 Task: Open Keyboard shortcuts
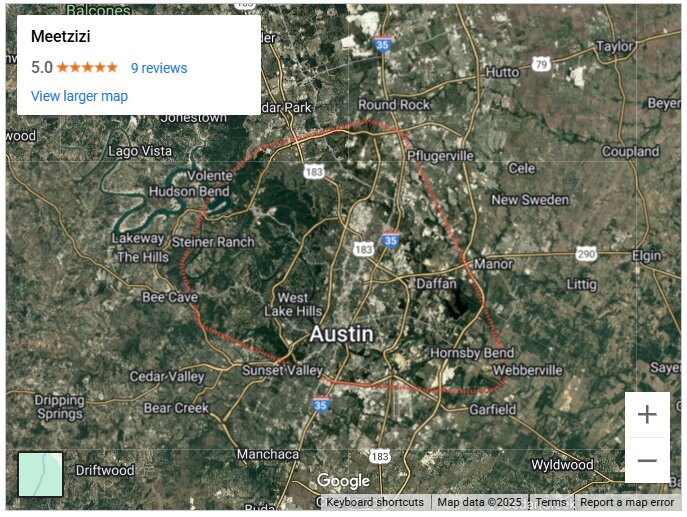tap(375, 502)
